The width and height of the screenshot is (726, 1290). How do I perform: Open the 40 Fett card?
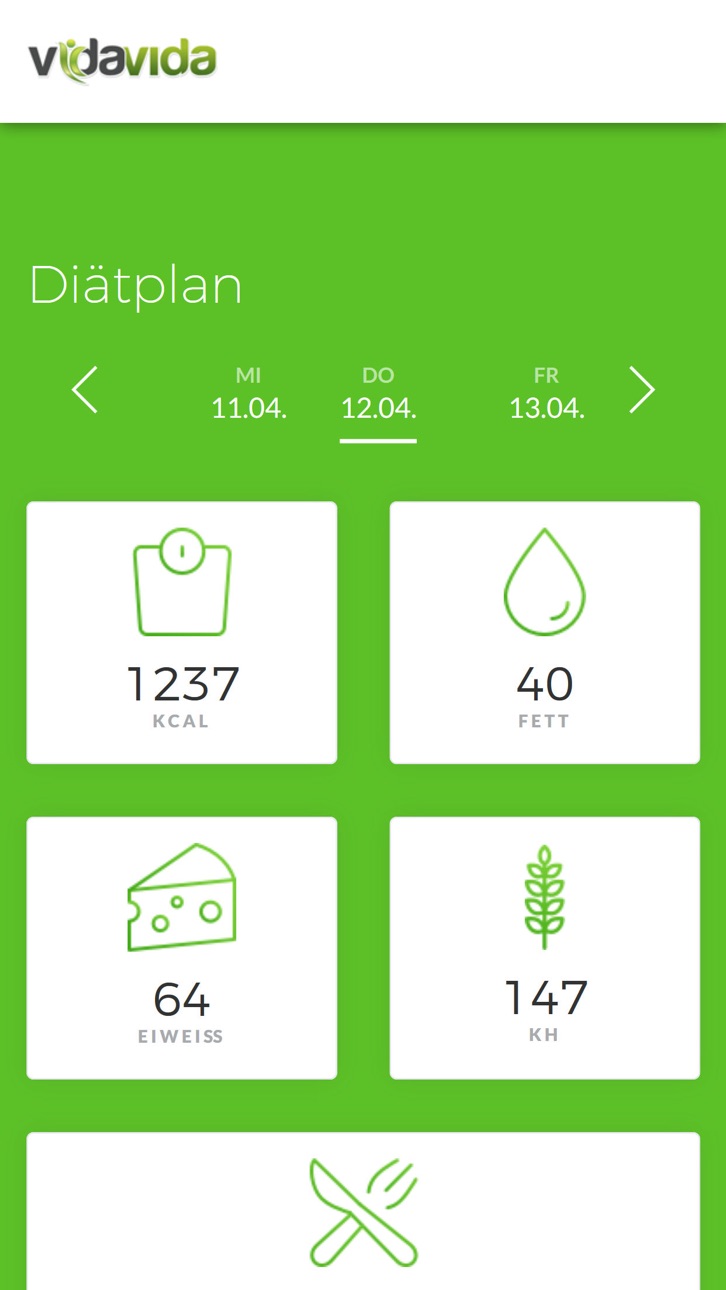545,633
